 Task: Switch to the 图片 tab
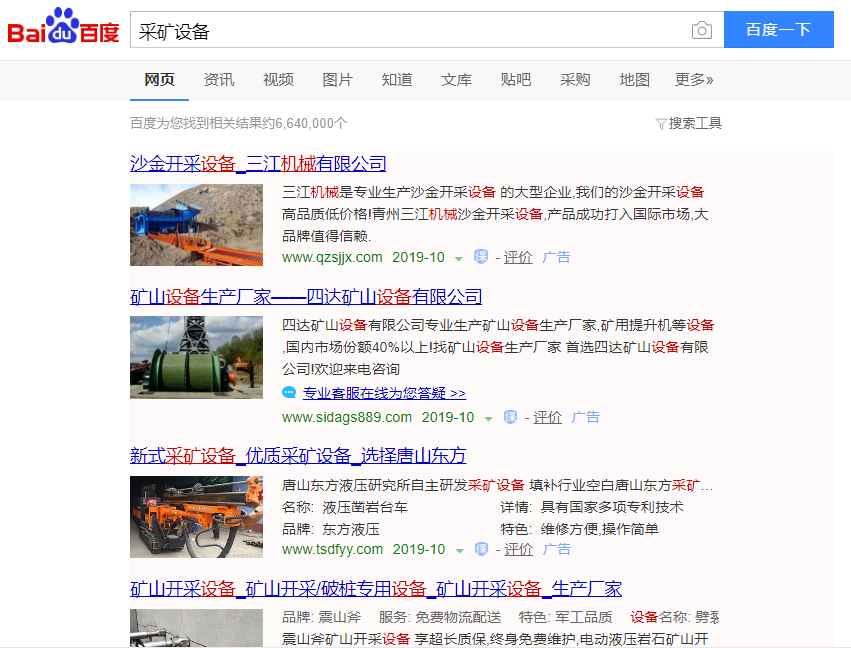[338, 80]
